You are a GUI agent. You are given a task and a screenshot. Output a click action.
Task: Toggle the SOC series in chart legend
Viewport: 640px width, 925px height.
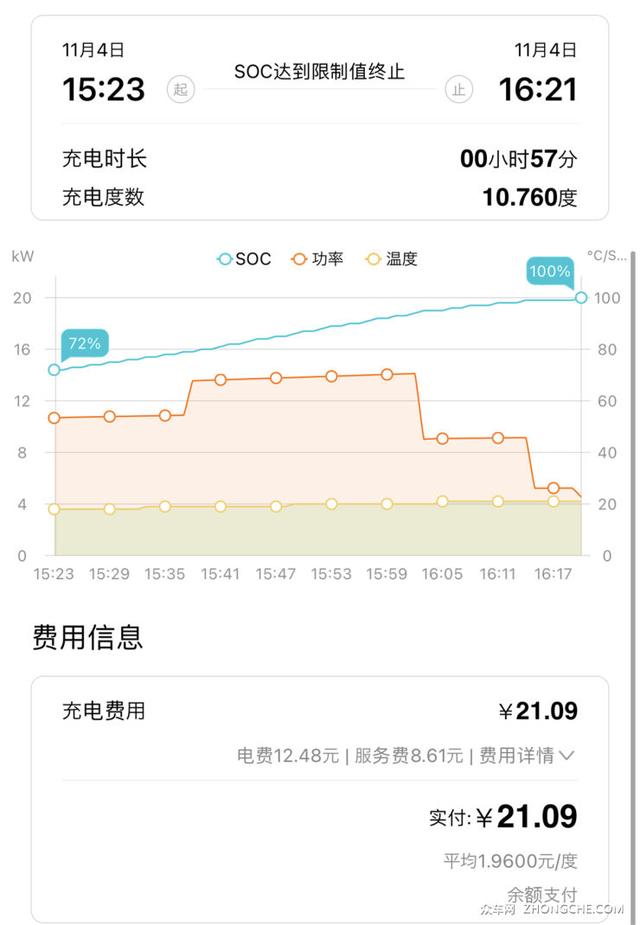click(245, 259)
